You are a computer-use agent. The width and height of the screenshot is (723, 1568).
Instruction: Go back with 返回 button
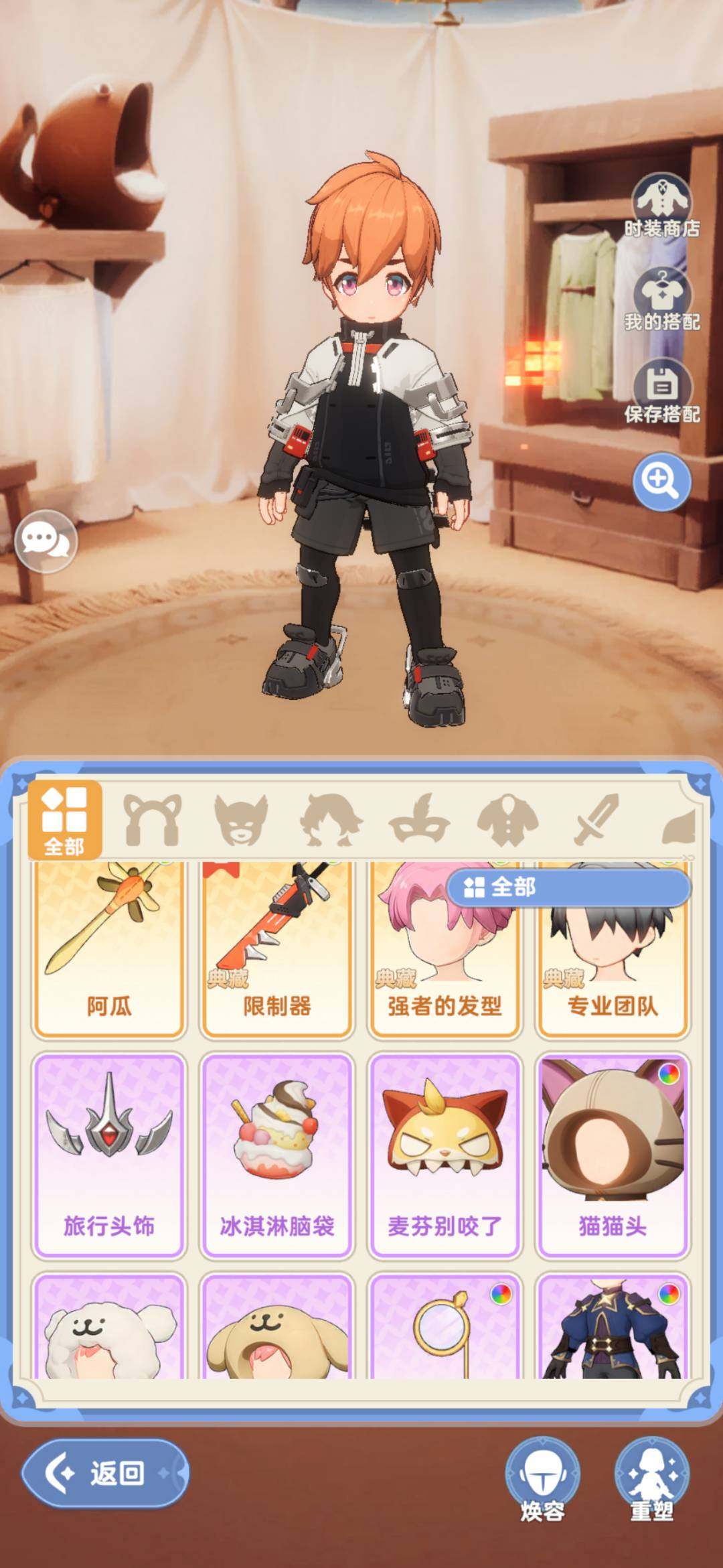(x=106, y=1473)
